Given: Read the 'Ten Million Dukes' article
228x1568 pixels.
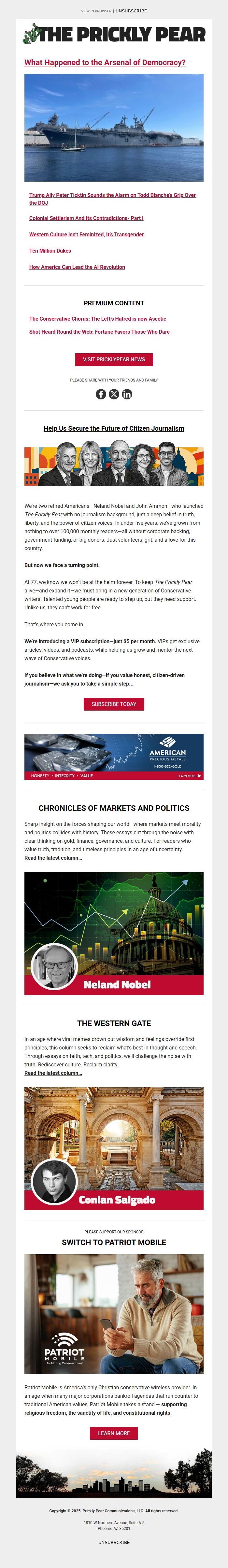Looking at the screenshot, I should coord(50,251).
